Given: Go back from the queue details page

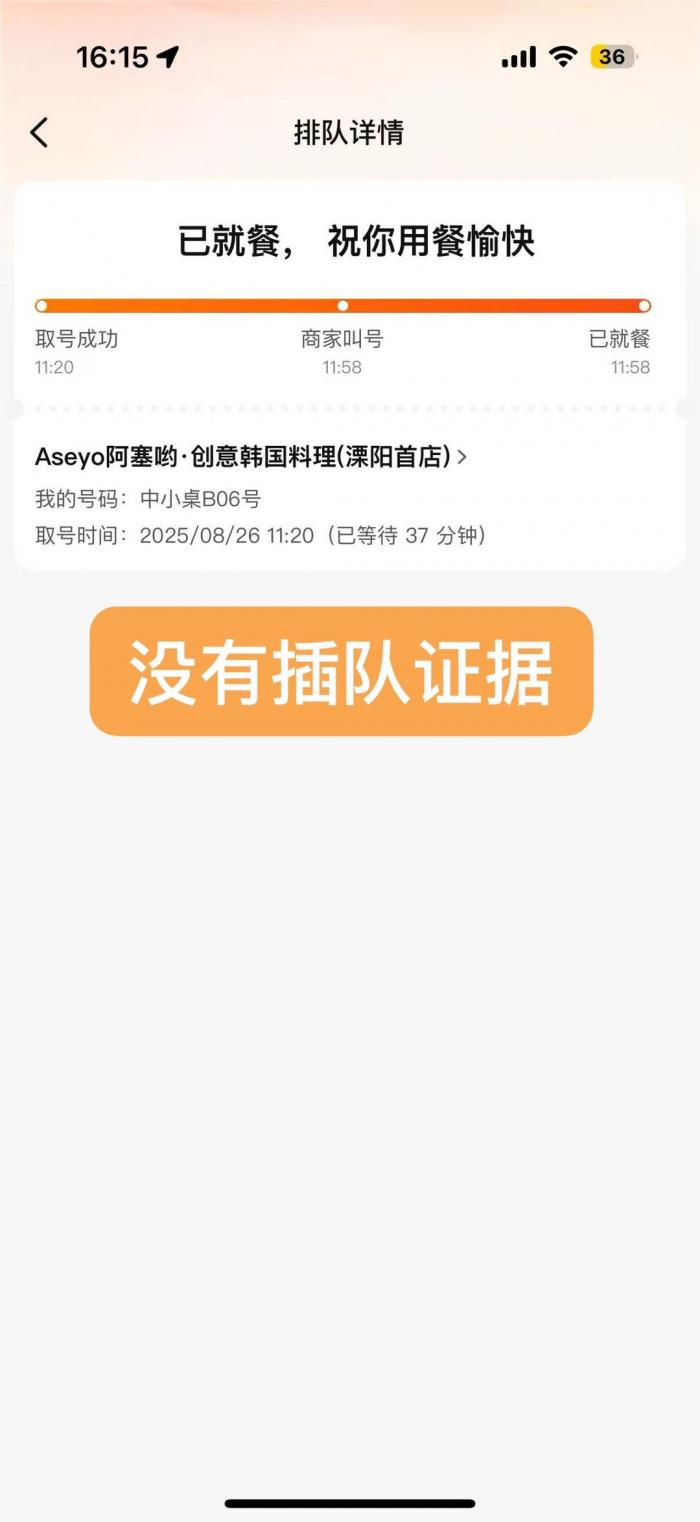Looking at the screenshot, I should (x=39, y=132).
